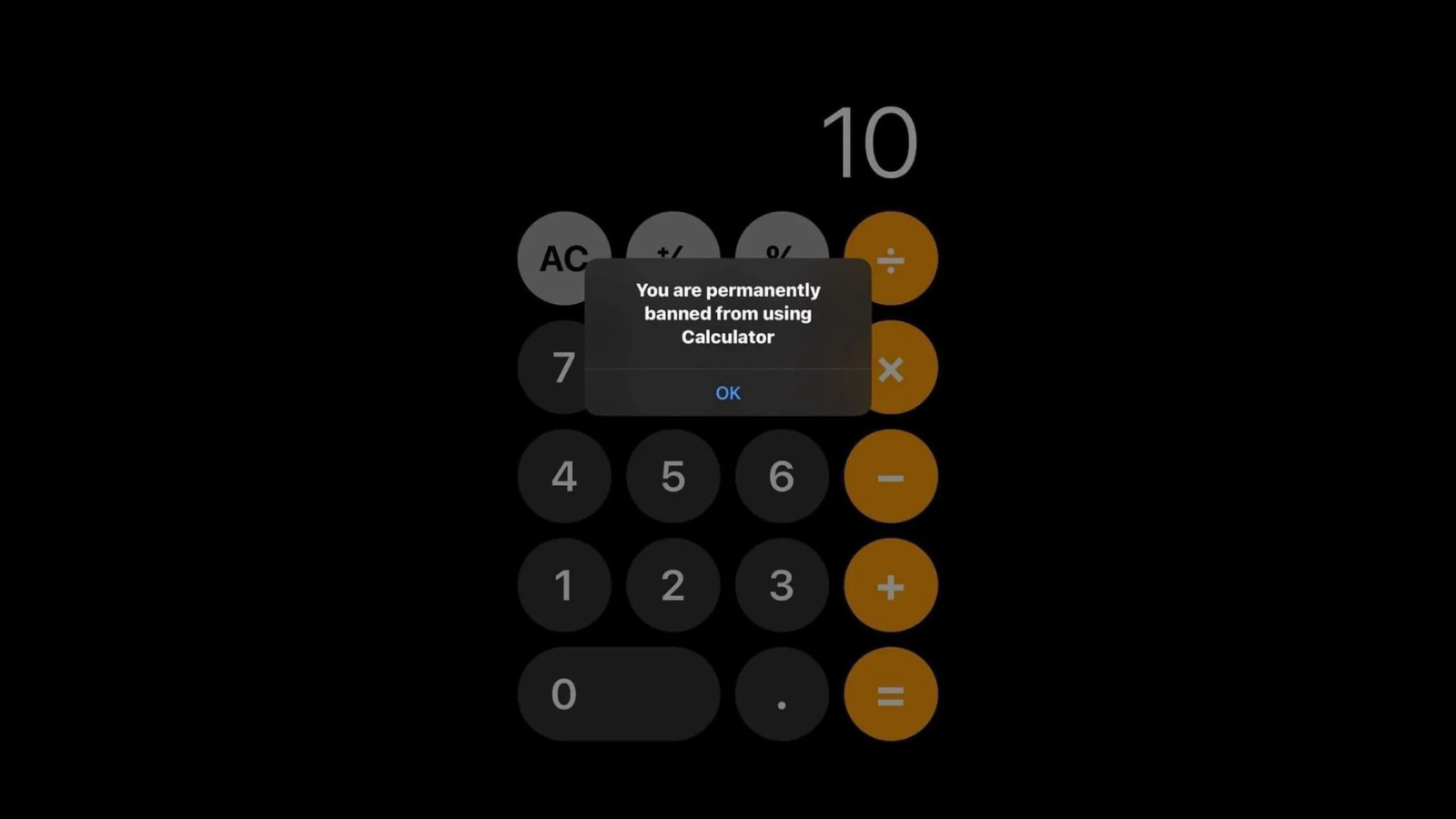Enter the digit 3

pos(782,585)
